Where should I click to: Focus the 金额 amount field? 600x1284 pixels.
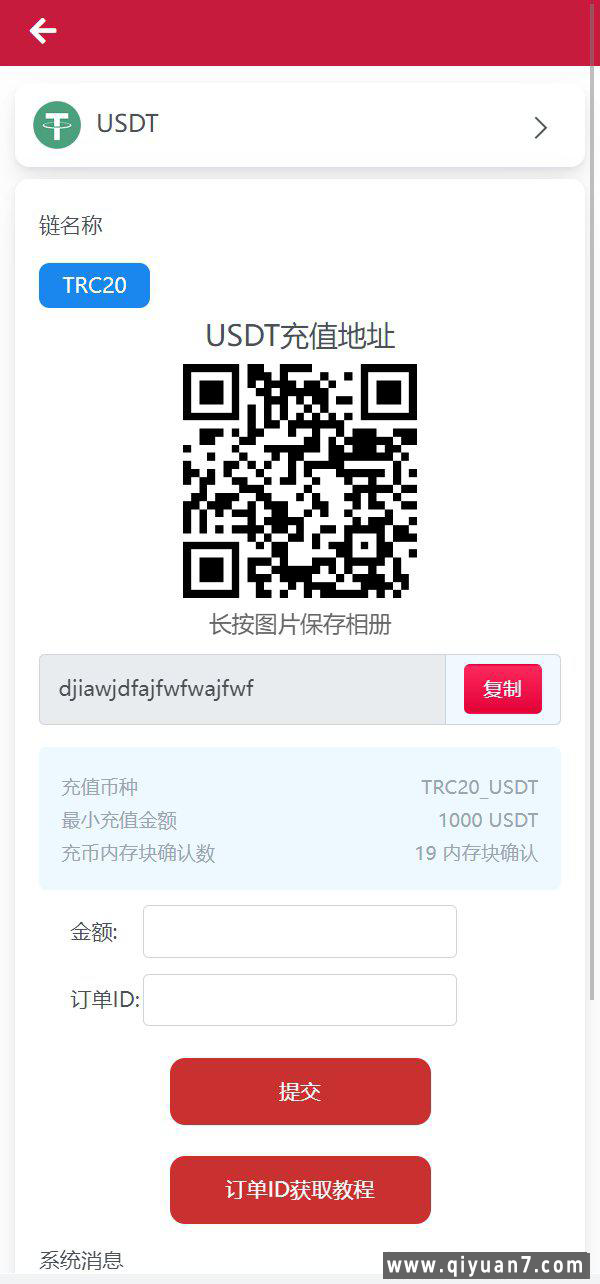299,932
